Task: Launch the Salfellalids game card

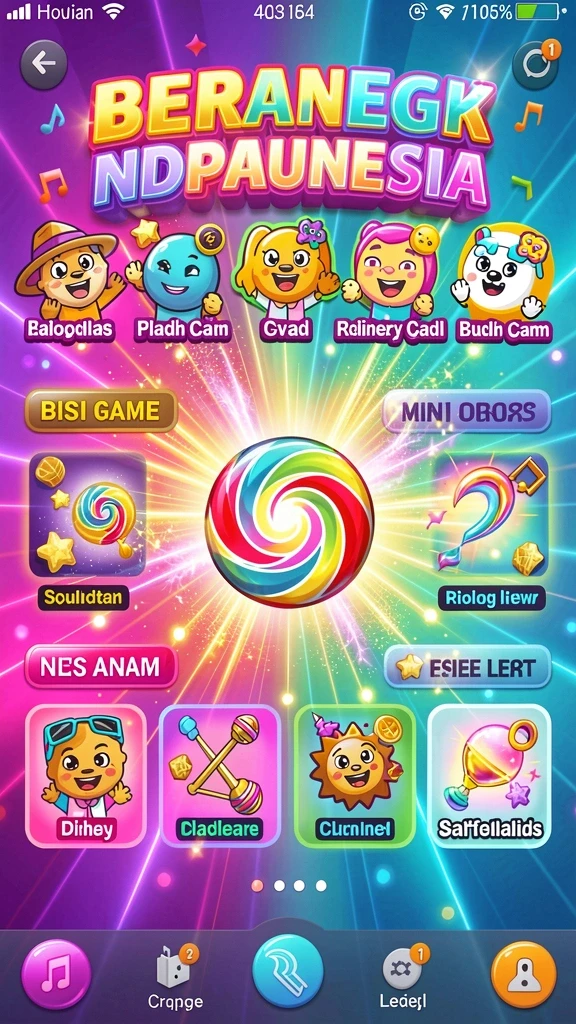Action: [x=489, y=776]
